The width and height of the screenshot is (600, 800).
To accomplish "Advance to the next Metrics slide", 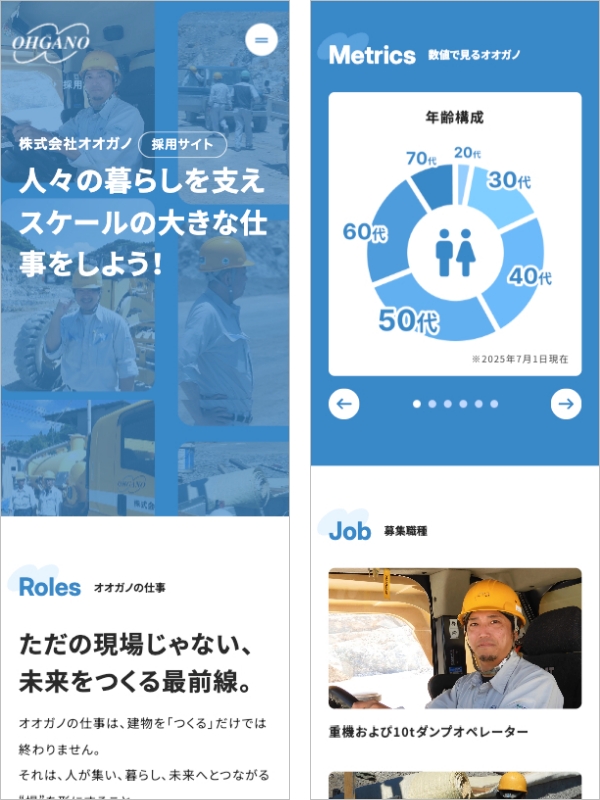I will click(x=566, y=404).
